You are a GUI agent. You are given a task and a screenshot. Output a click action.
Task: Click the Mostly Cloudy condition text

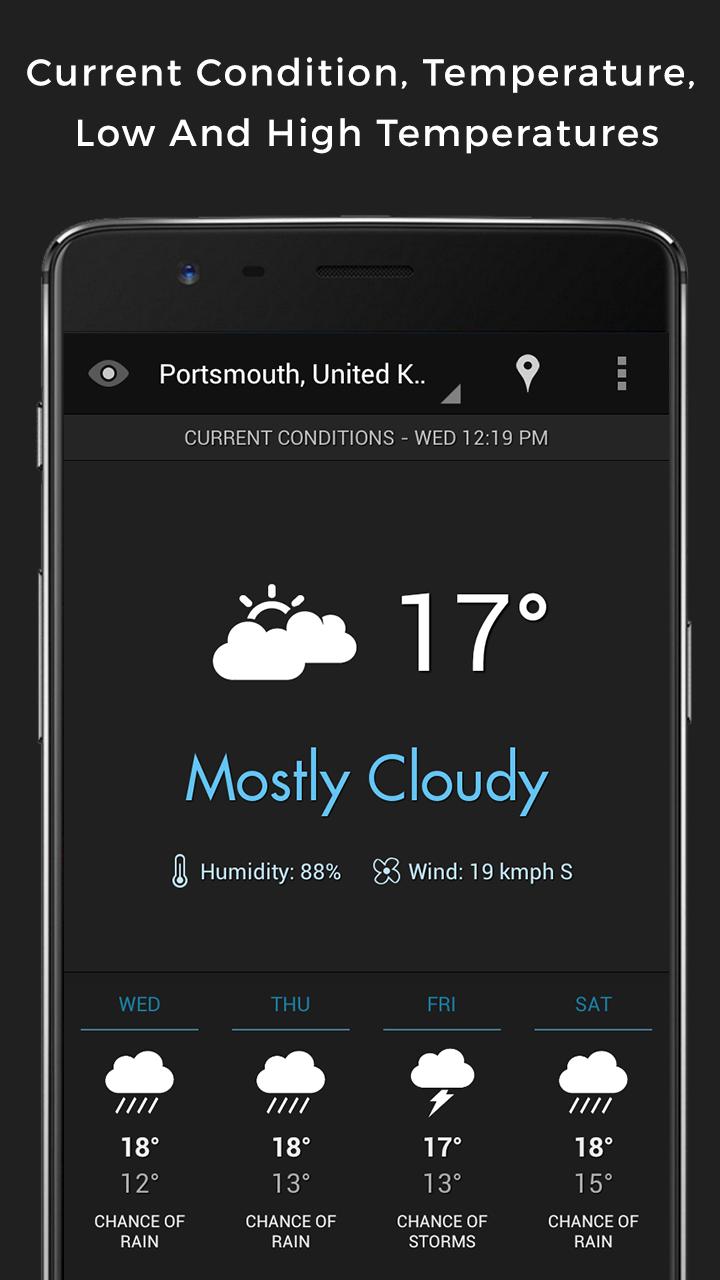click(363, 779)
